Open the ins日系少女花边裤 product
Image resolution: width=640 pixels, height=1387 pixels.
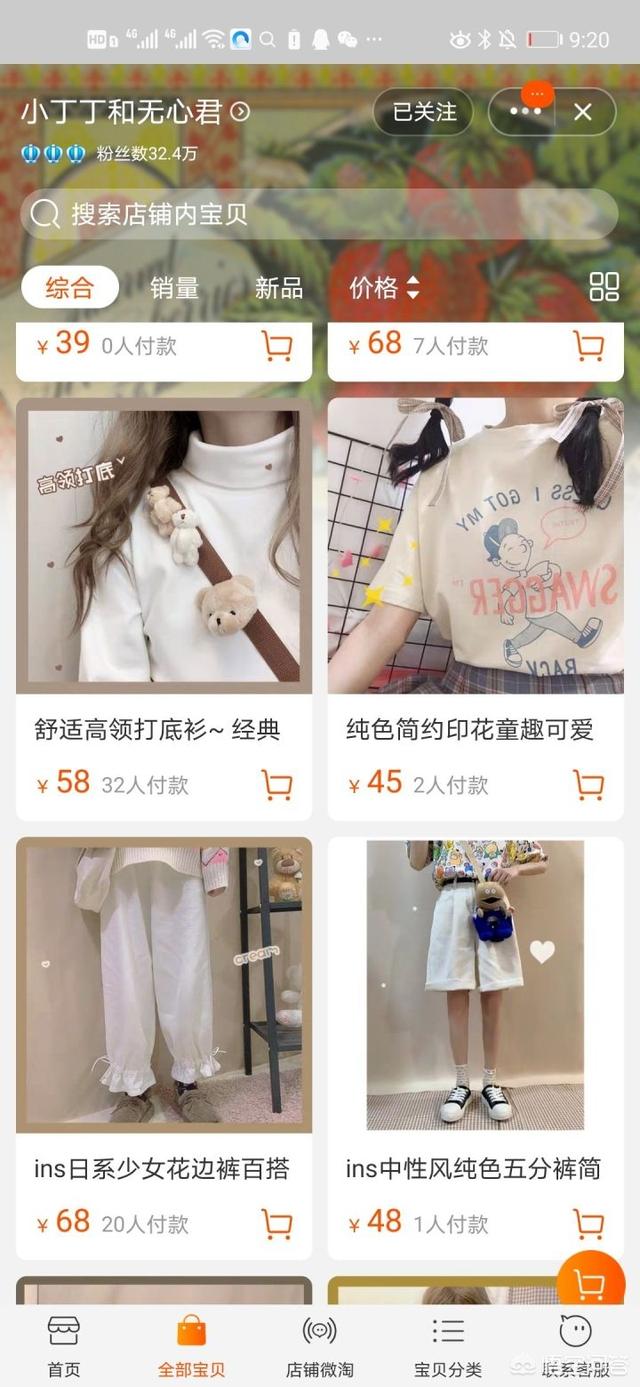coord(164,1000)
